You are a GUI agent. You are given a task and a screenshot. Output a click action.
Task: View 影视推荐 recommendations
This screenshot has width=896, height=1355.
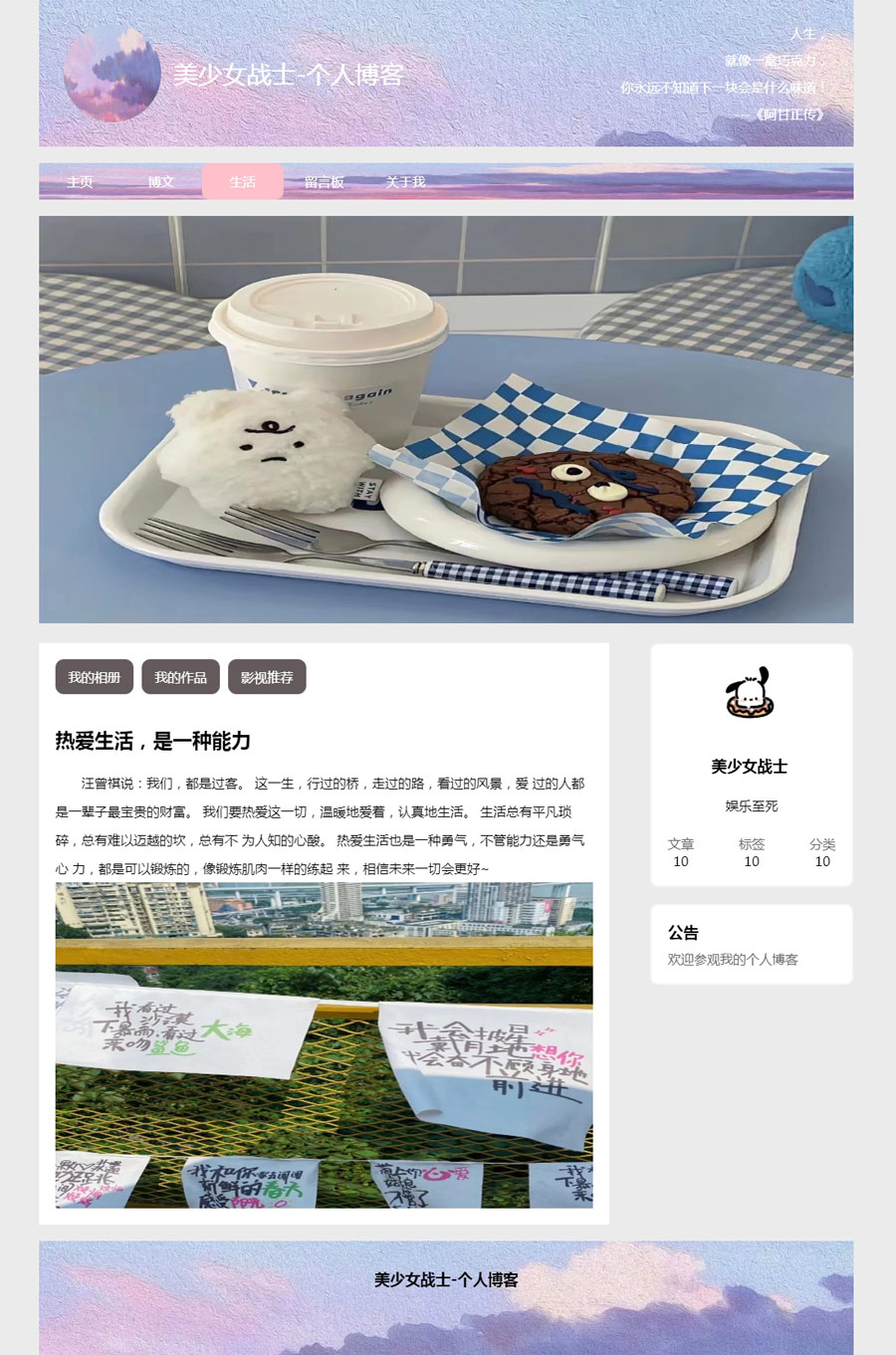(267, 677)
